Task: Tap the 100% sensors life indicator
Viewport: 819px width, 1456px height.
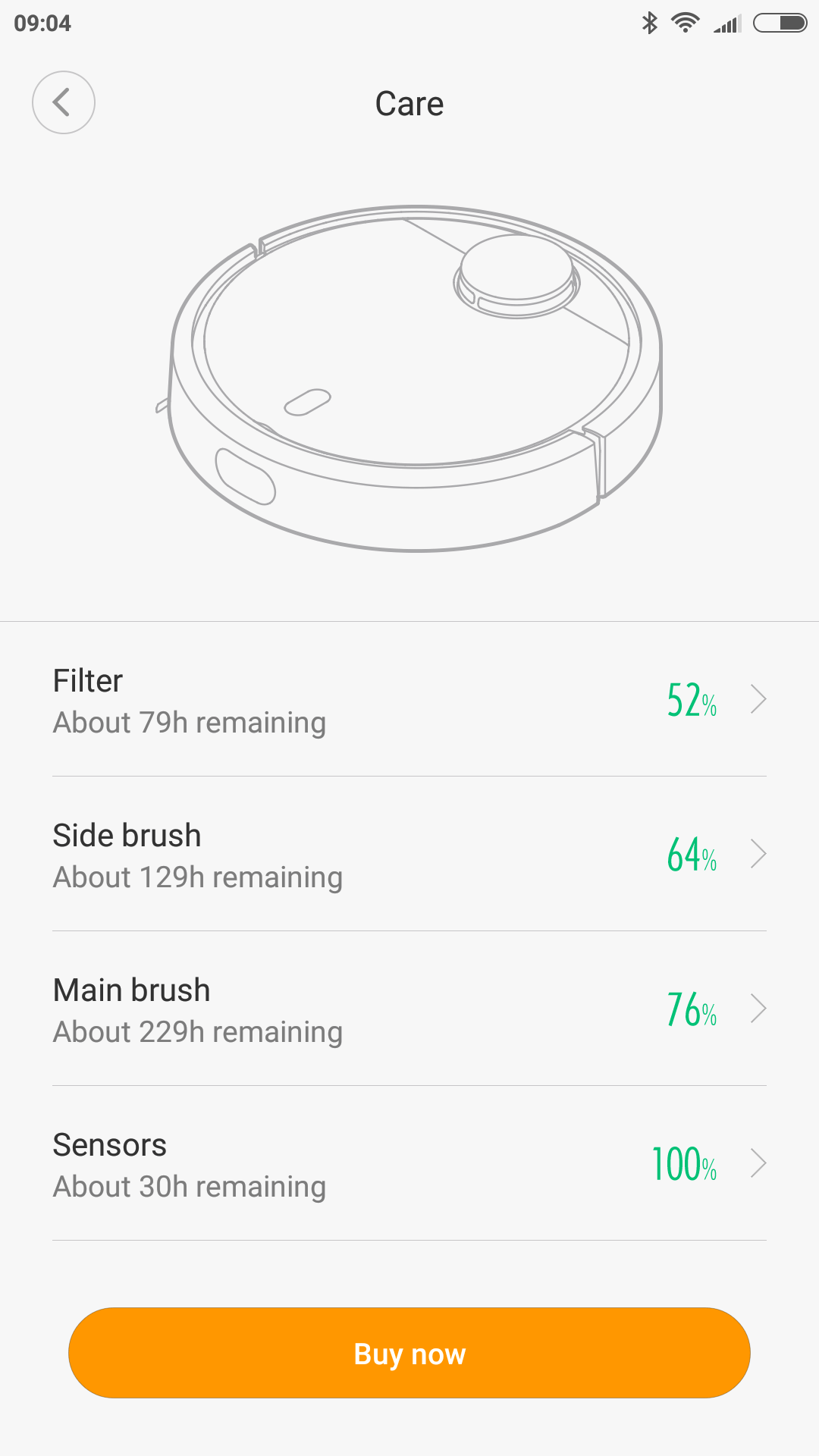Action: tap(685, 1163)
